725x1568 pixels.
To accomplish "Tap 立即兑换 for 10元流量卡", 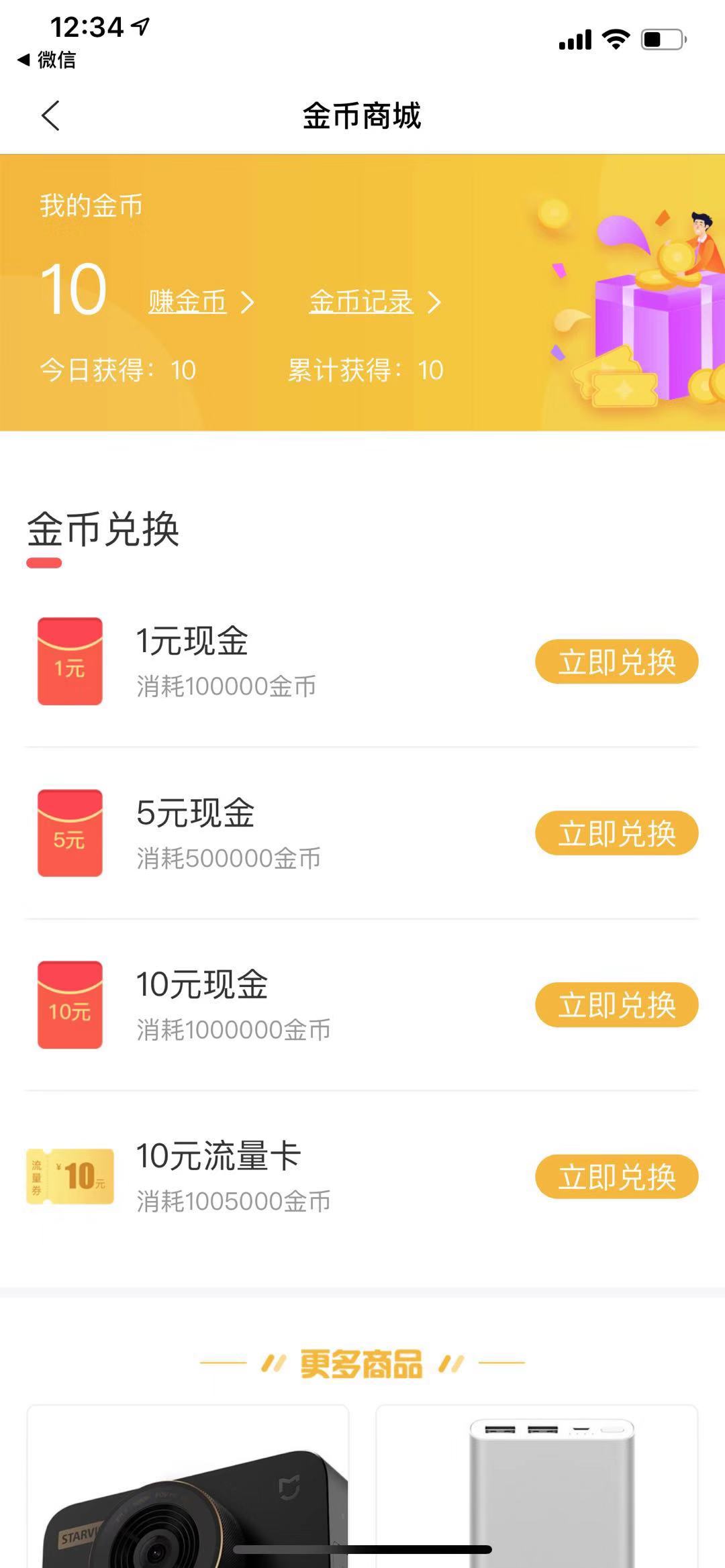I will coord(616,1176).
